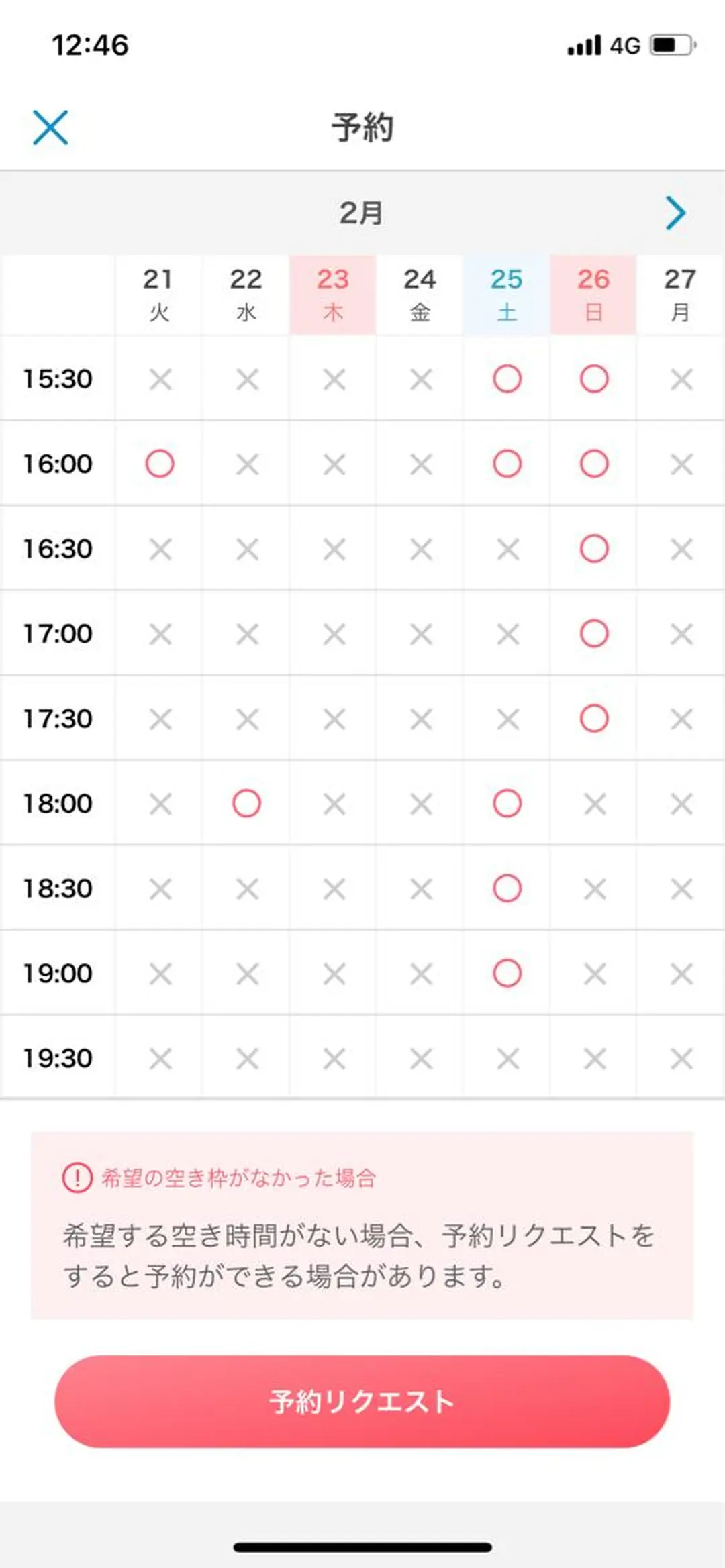Choose the 16:30 slot on Sunday 26
Image resolution: width=725 pixels, height=1568 pixels.
coord(594,549)
